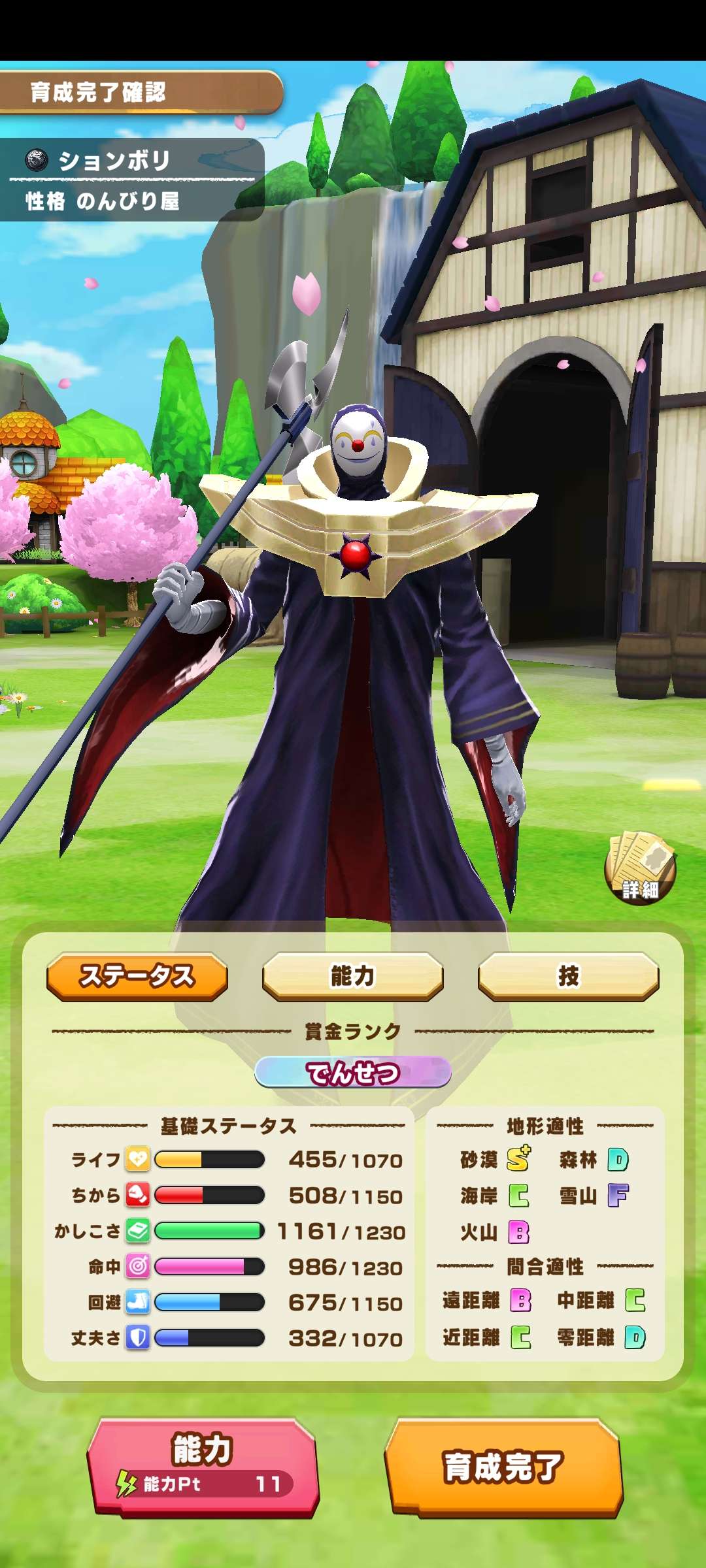Switch to the 能力 tab
This screenshot has height=1568, width=706.
[352, 976]
